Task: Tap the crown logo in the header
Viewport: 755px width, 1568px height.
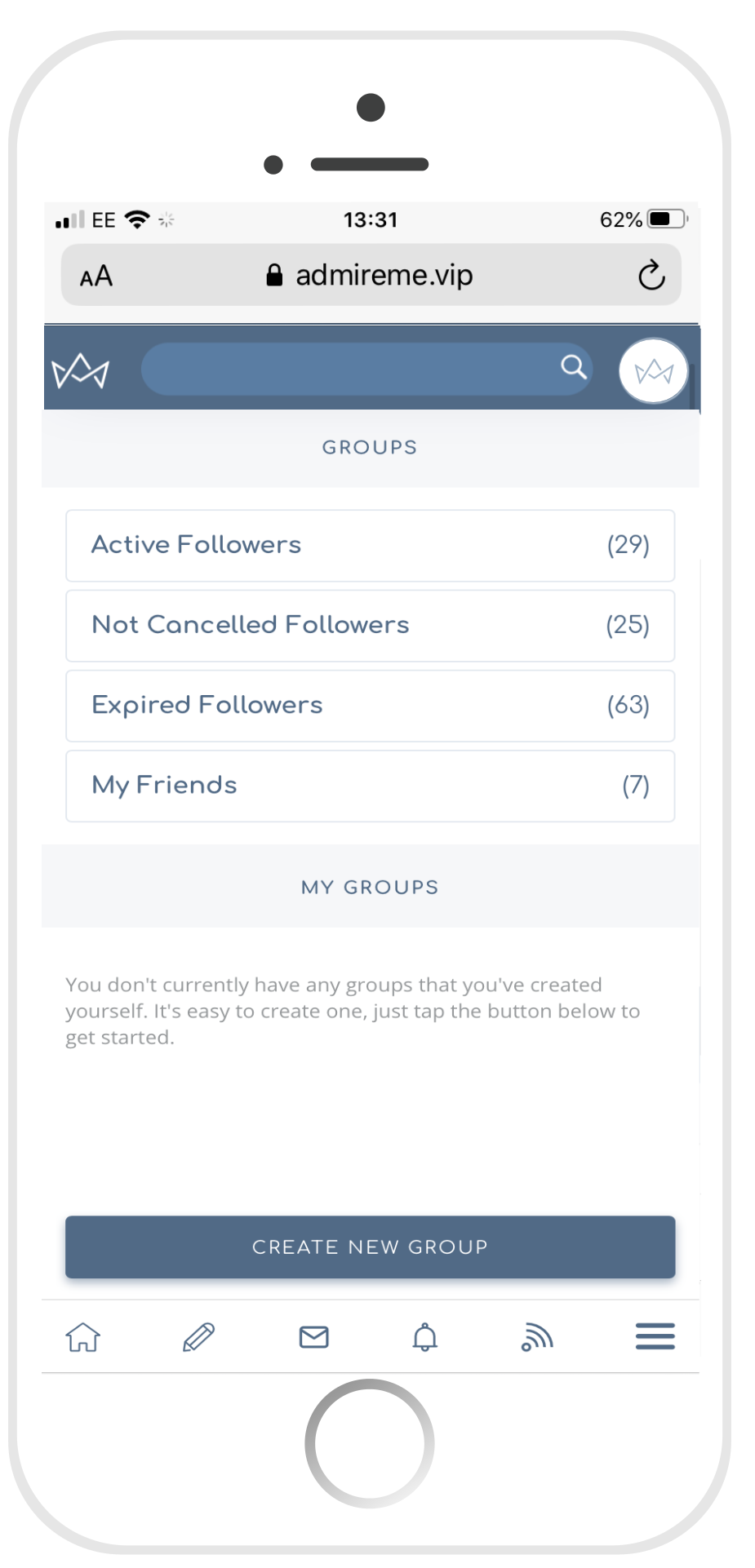Action: pos(80,371)
